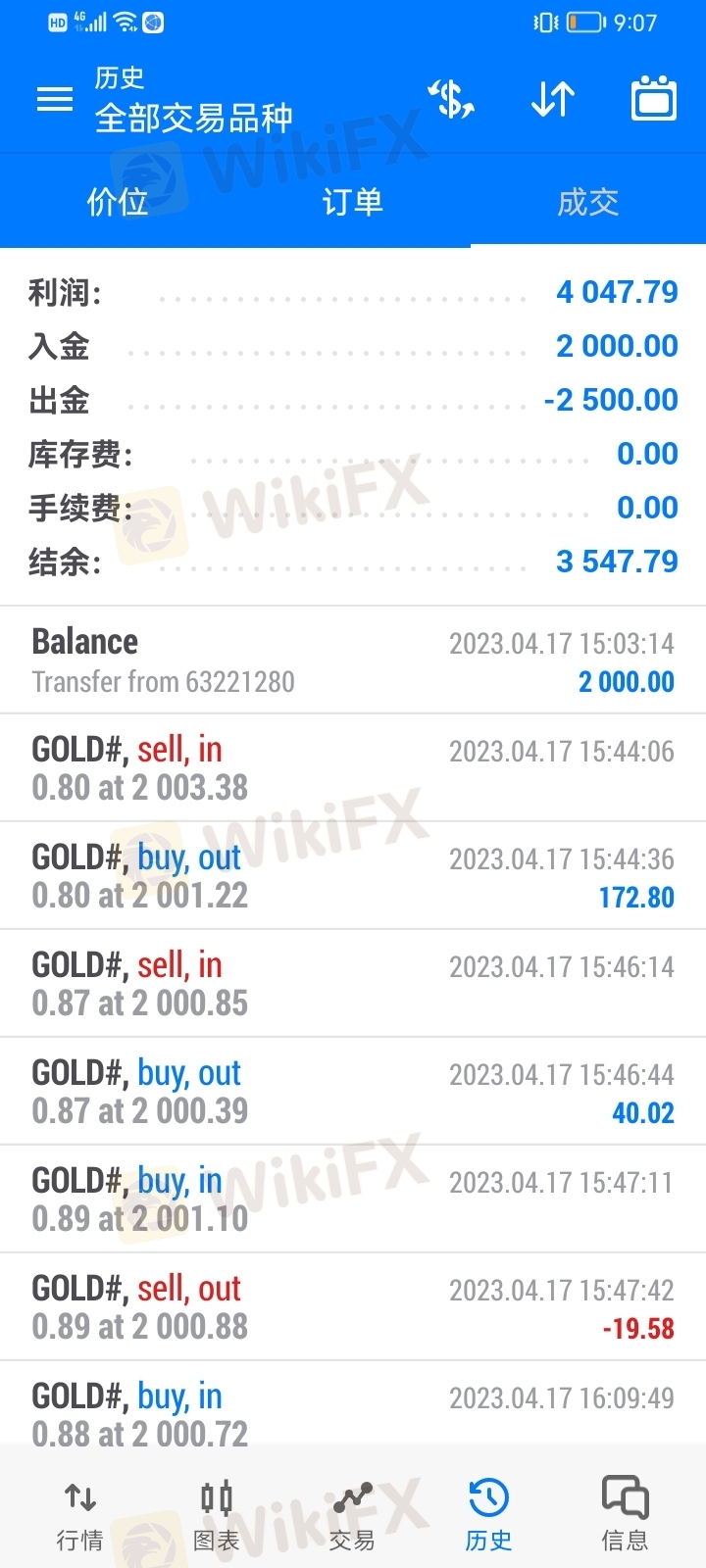Open the calendar date range picker
The width and height of the screenshot is (706, 1568).
pyautogui.click(x=654, y=98)
